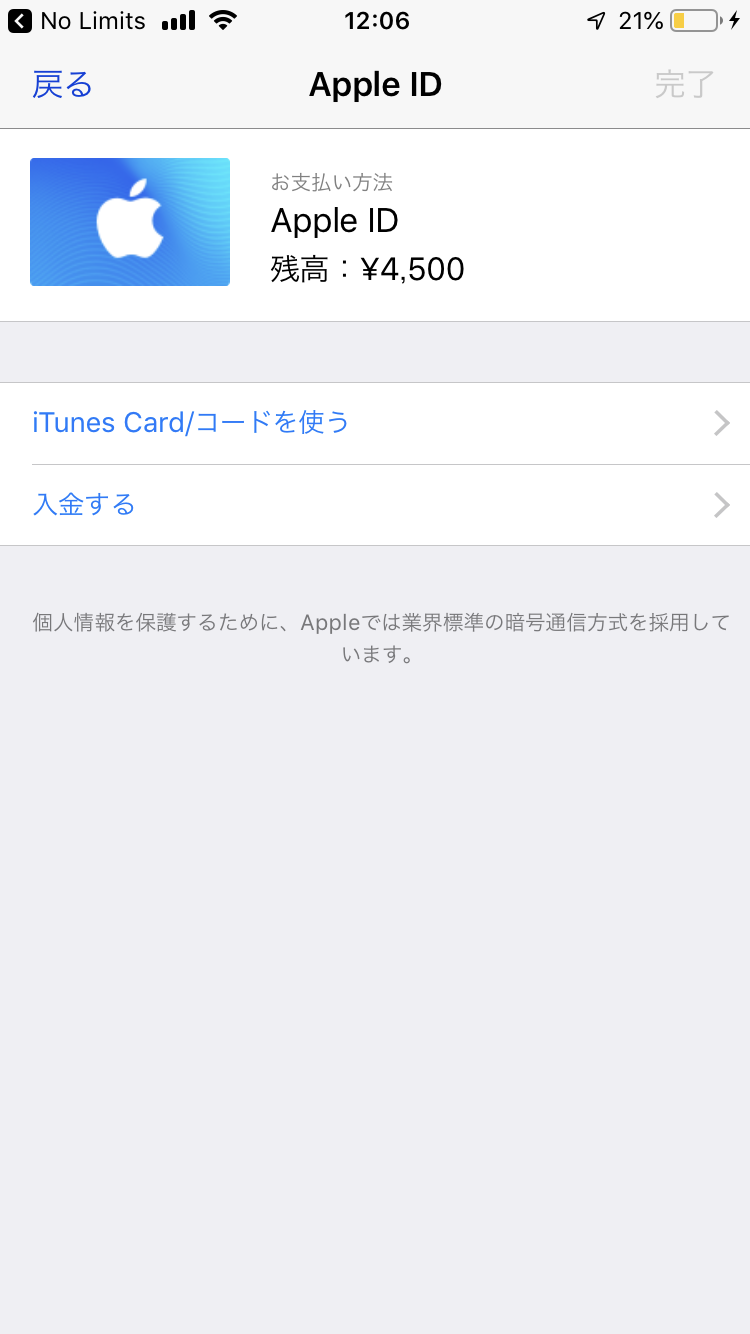The image size is (750, 1334).
Task: Open the 入金する option
Action: pyautogui.click(x=84, y=504)
